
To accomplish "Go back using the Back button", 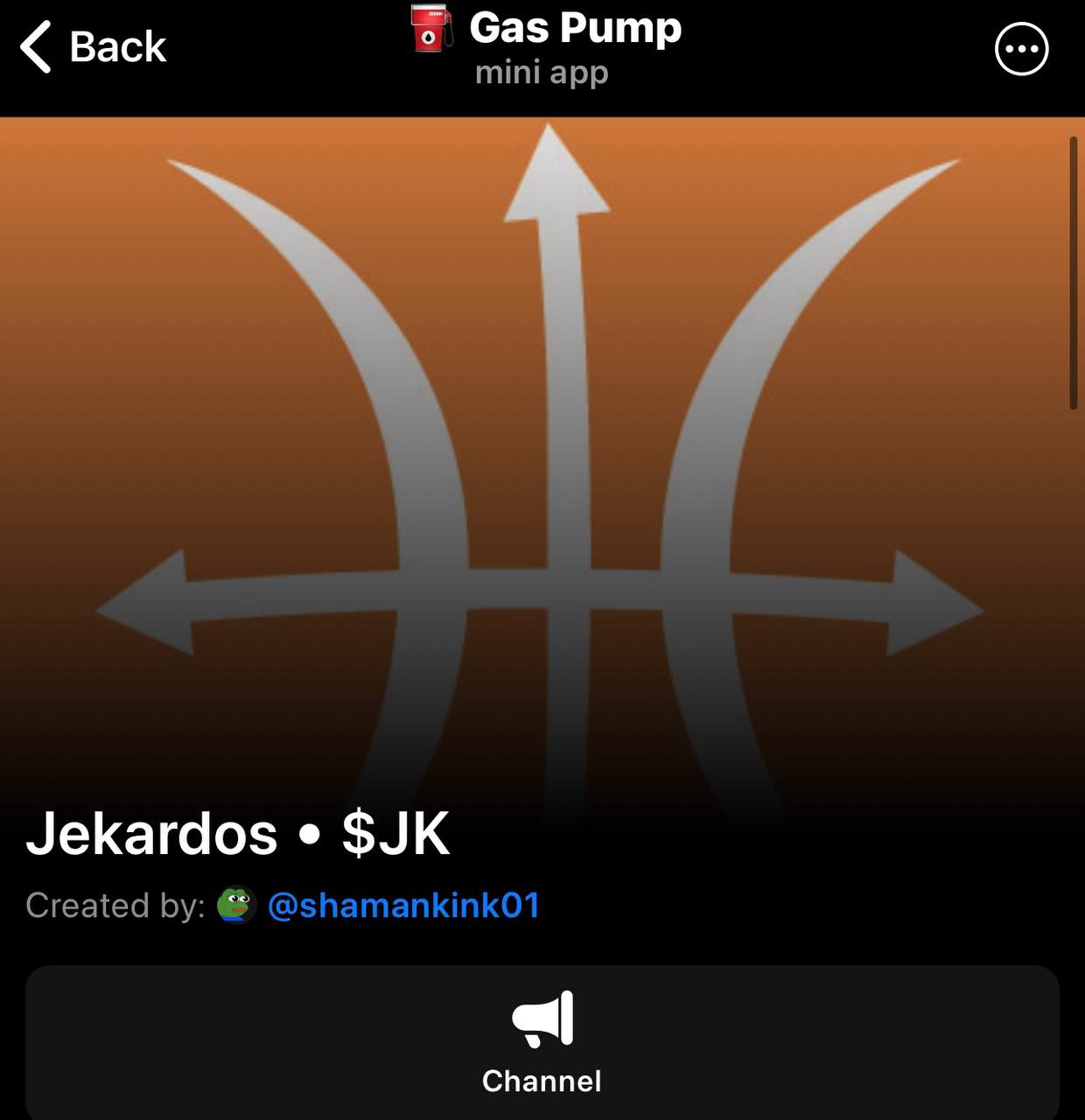I will point(93,47).
